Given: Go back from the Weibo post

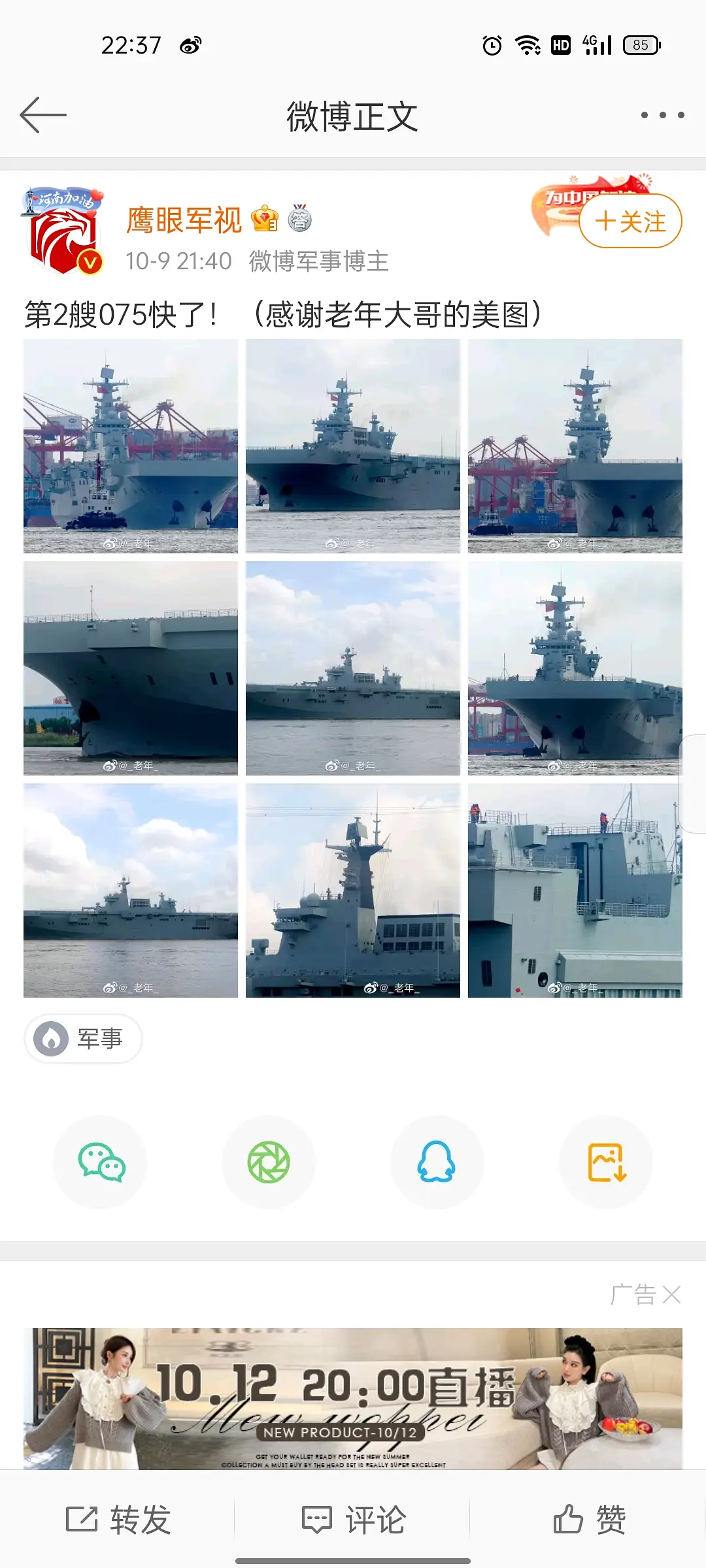Looking at the screenshot, I should tap(43, 115).
